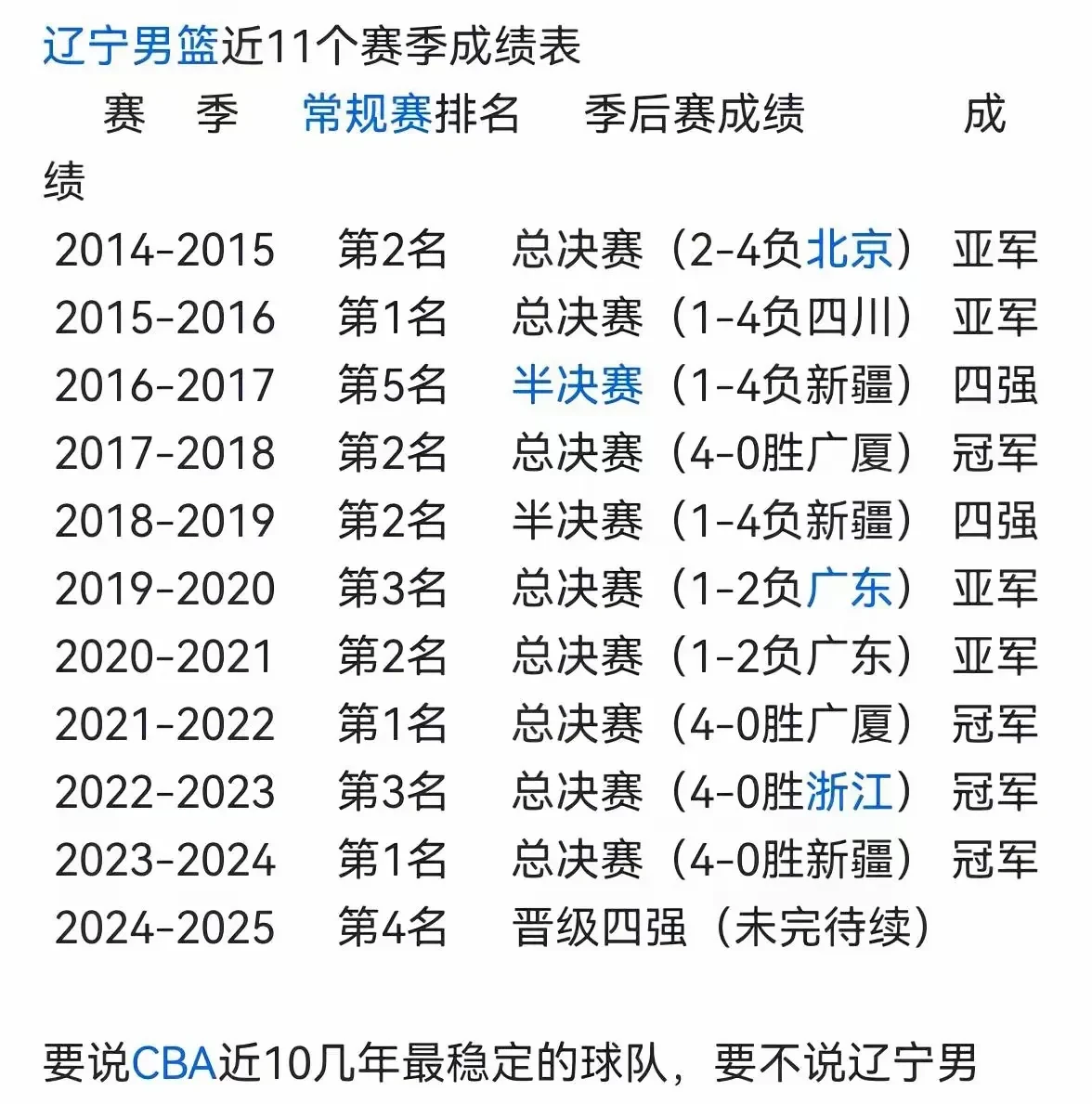Visit the 浙江 highlighted link

point(850,792)
